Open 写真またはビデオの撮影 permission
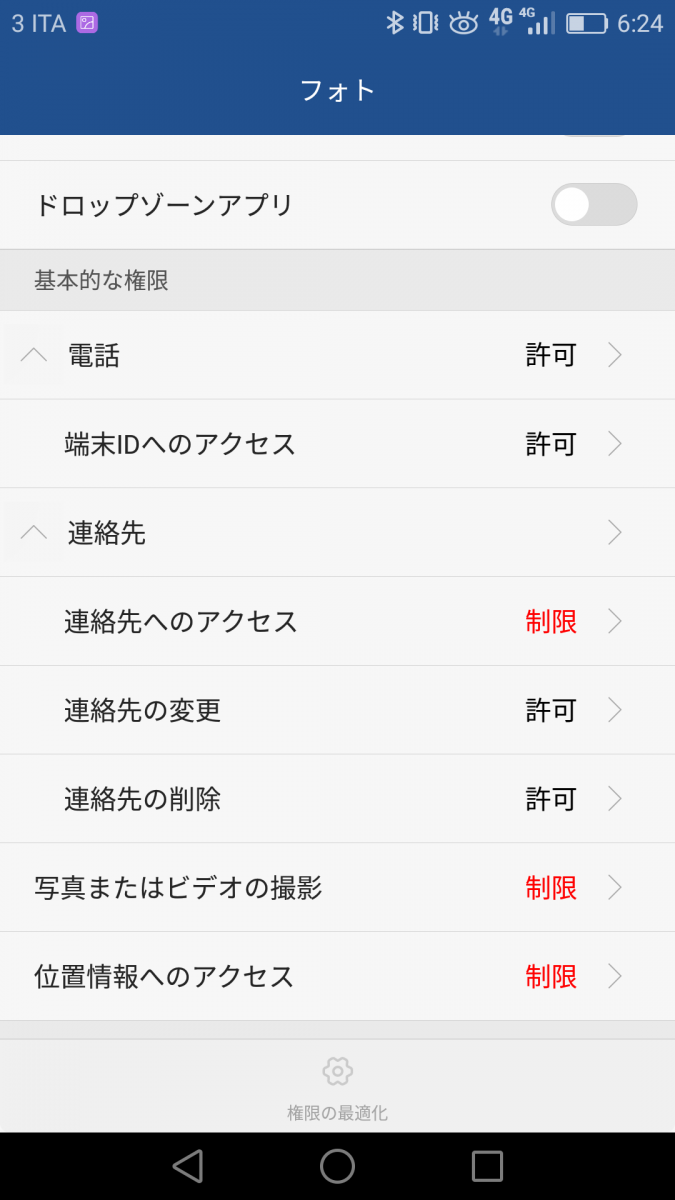This screenshot has width=675, height=1200. (337, 888)
